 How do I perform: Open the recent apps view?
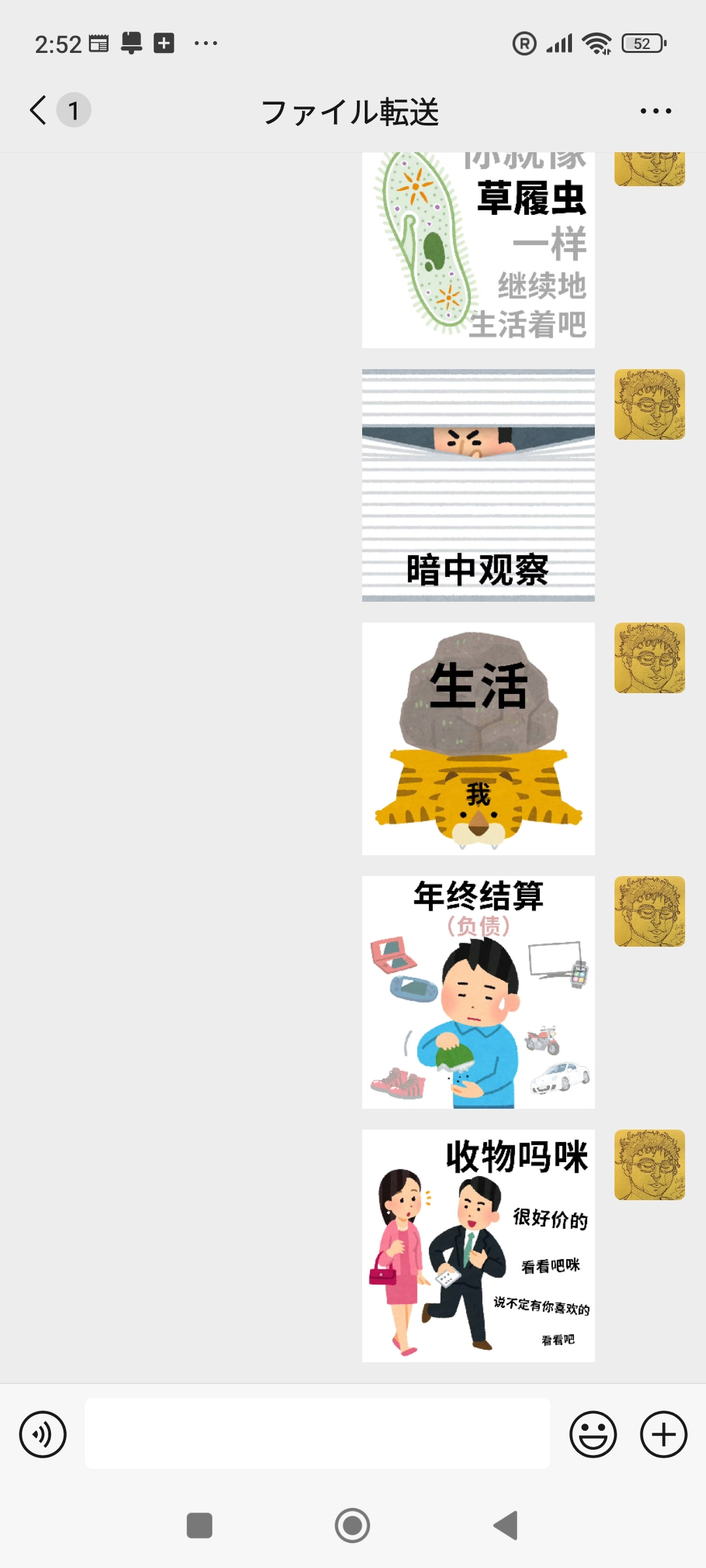click(199, 1526)
